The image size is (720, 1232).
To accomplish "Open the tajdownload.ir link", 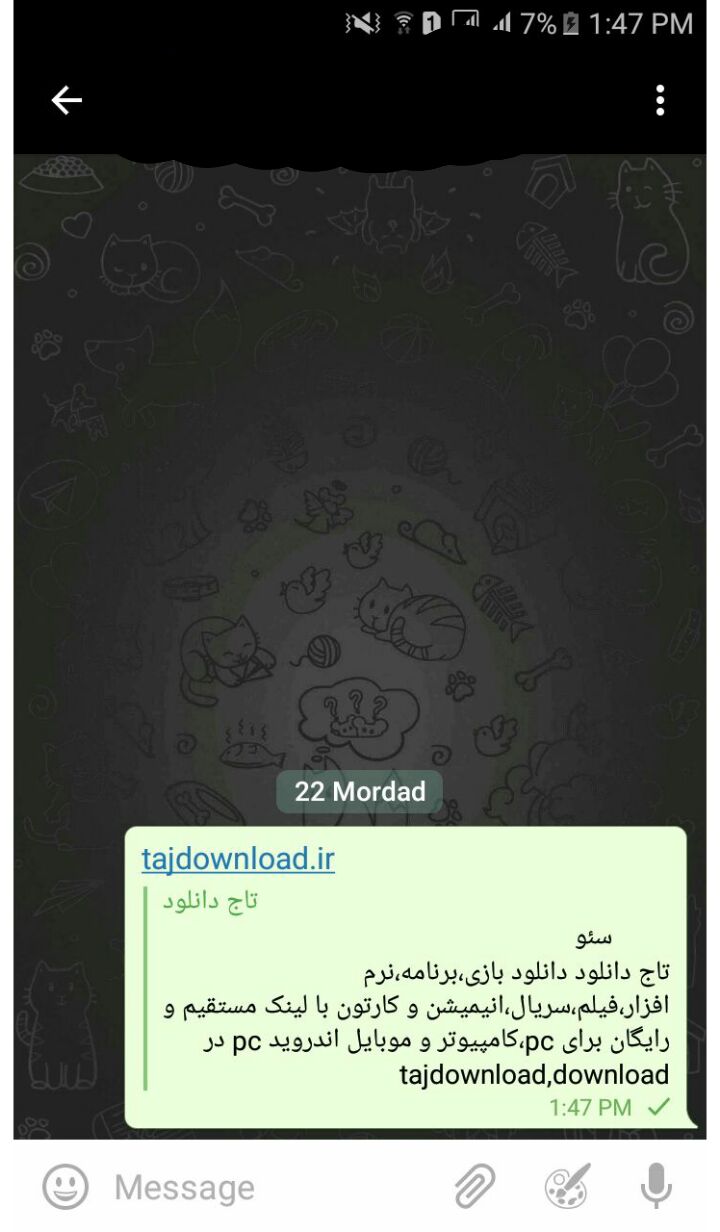I will tap(238, 859).
